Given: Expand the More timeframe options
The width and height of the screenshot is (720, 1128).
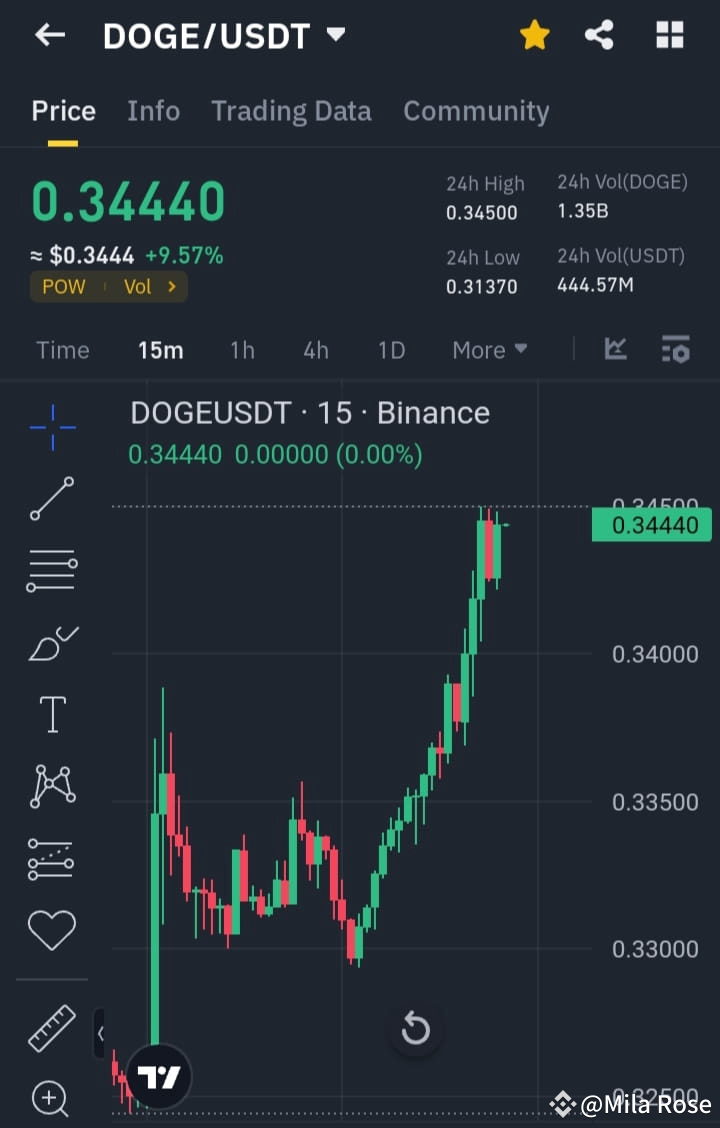Looking at the screenshot, I should tap(489, 350).
